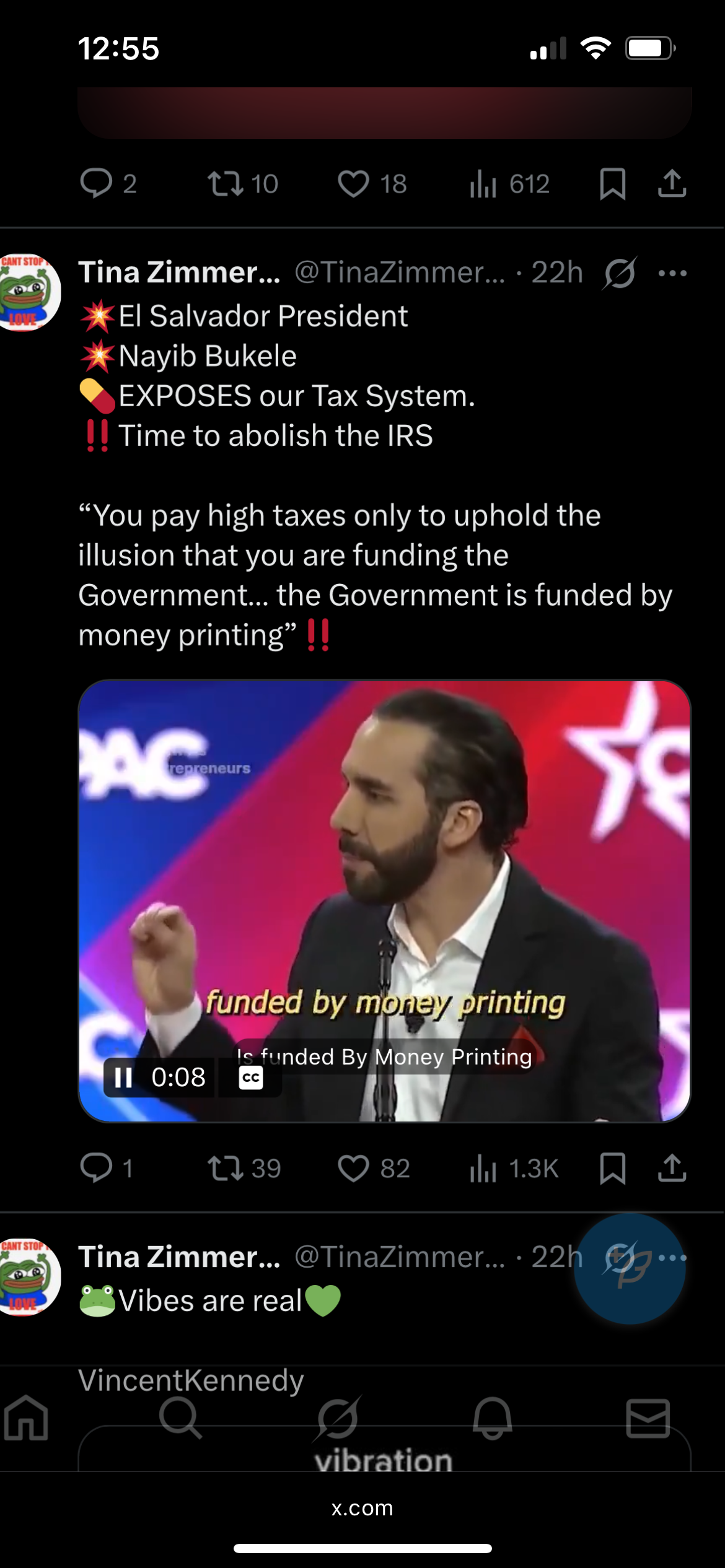The height and width of the screenshot is (1568, 725).
Task: Bookmark the post with 612 views
Action: pyautogui.click(x=612, y=184)
